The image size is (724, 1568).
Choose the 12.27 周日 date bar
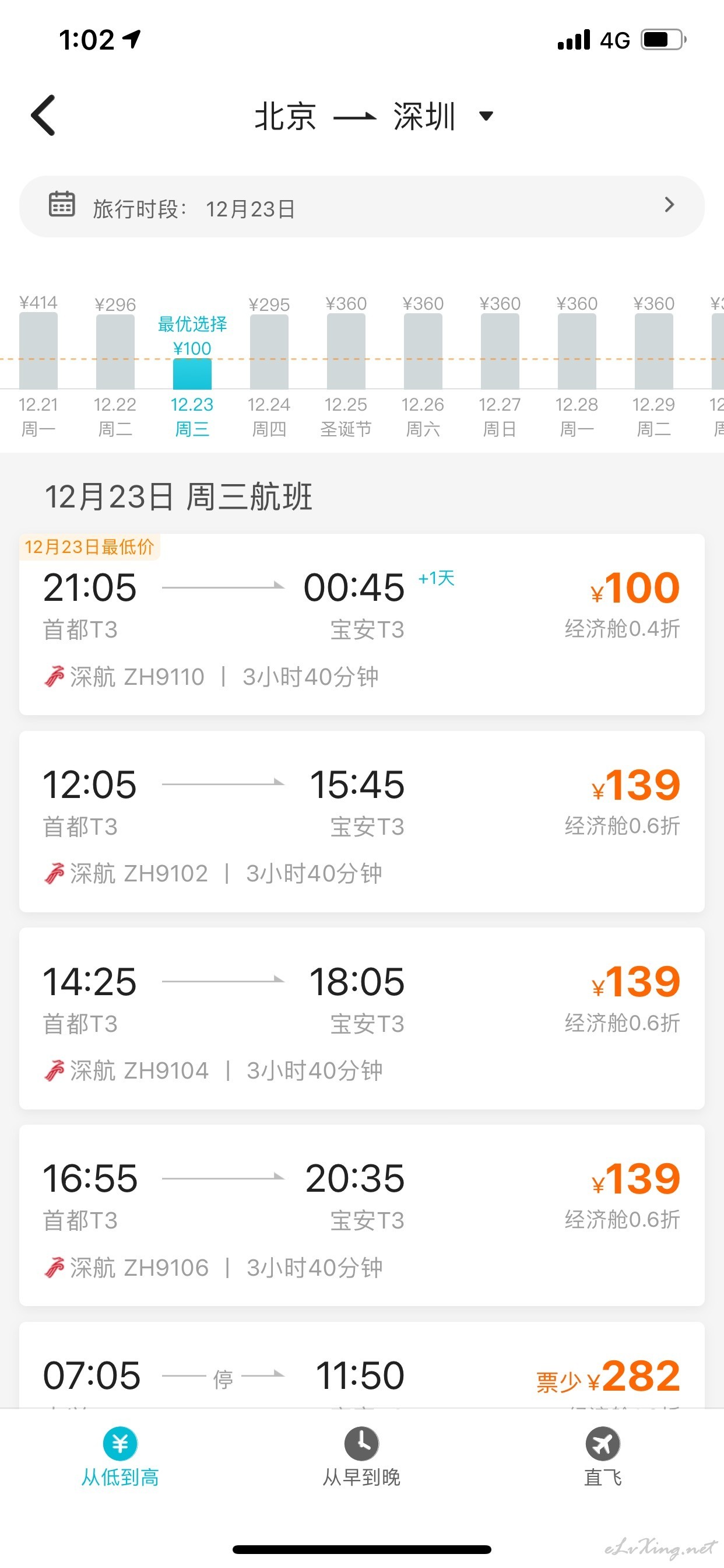coord(500,365)
